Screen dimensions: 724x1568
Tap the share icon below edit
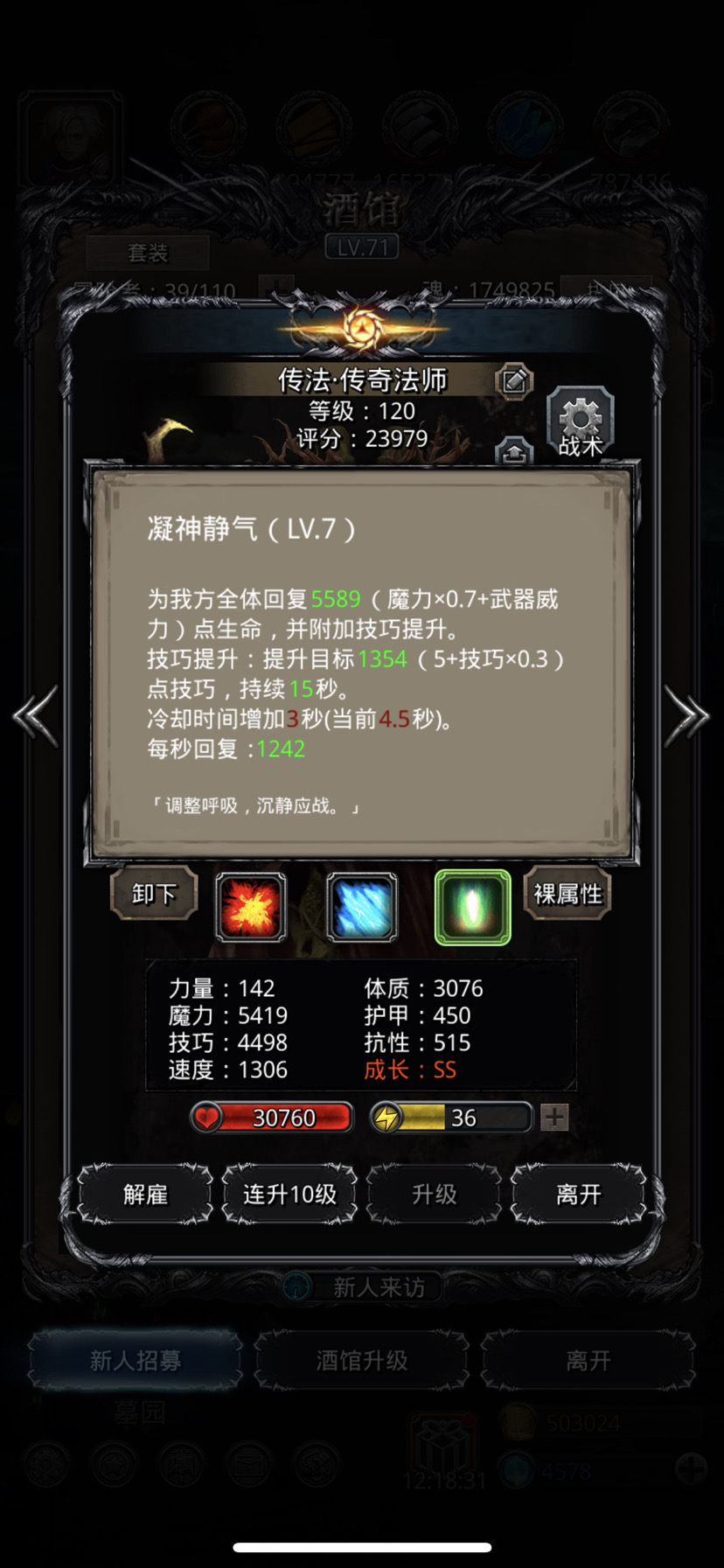pyautogui.click(x=514, y=451)
